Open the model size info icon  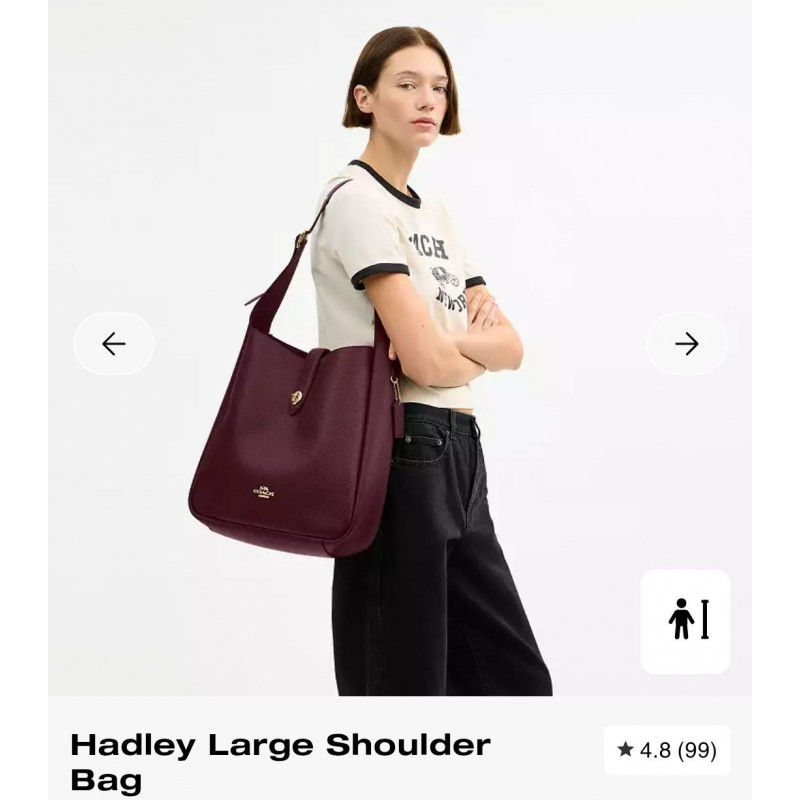pyautogui.click(x=686, y=621)
